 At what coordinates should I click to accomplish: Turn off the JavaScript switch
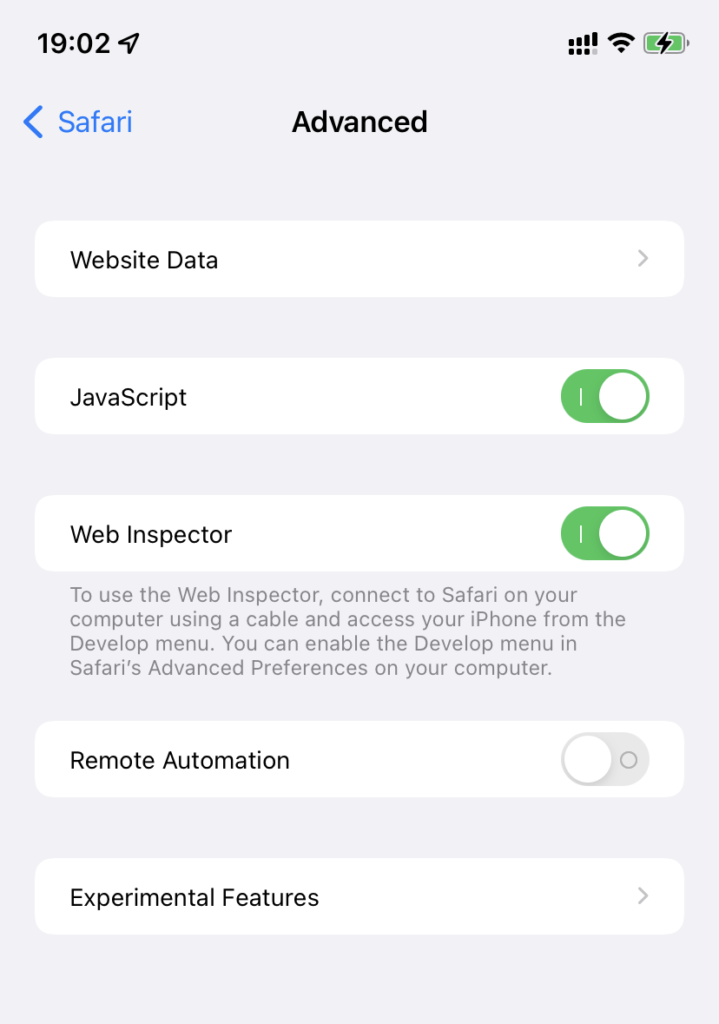(x=604, y=397)
